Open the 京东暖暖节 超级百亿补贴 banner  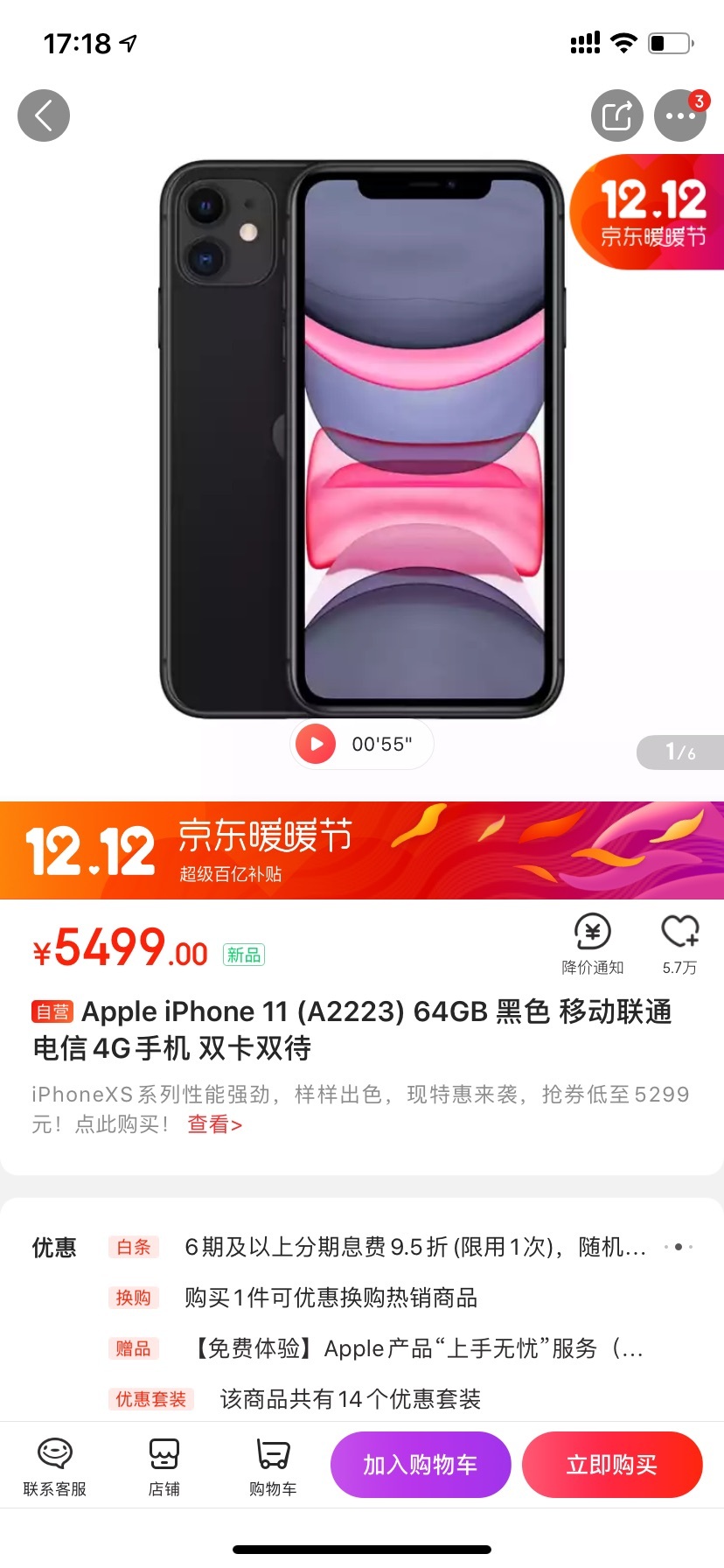tap(362, 850)
